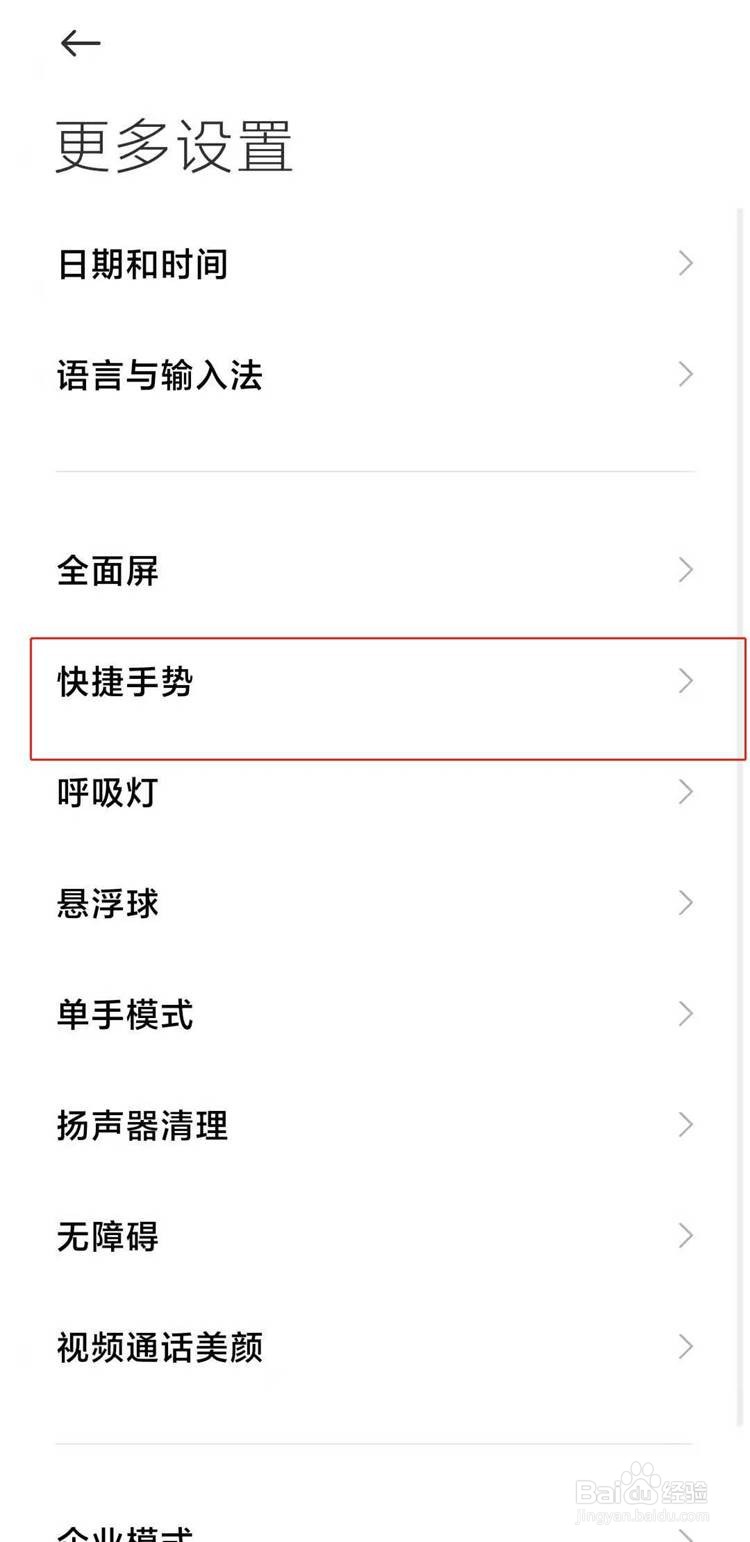
Task: Open 呼吸灯 settings
Action: (x=108, y=792)
